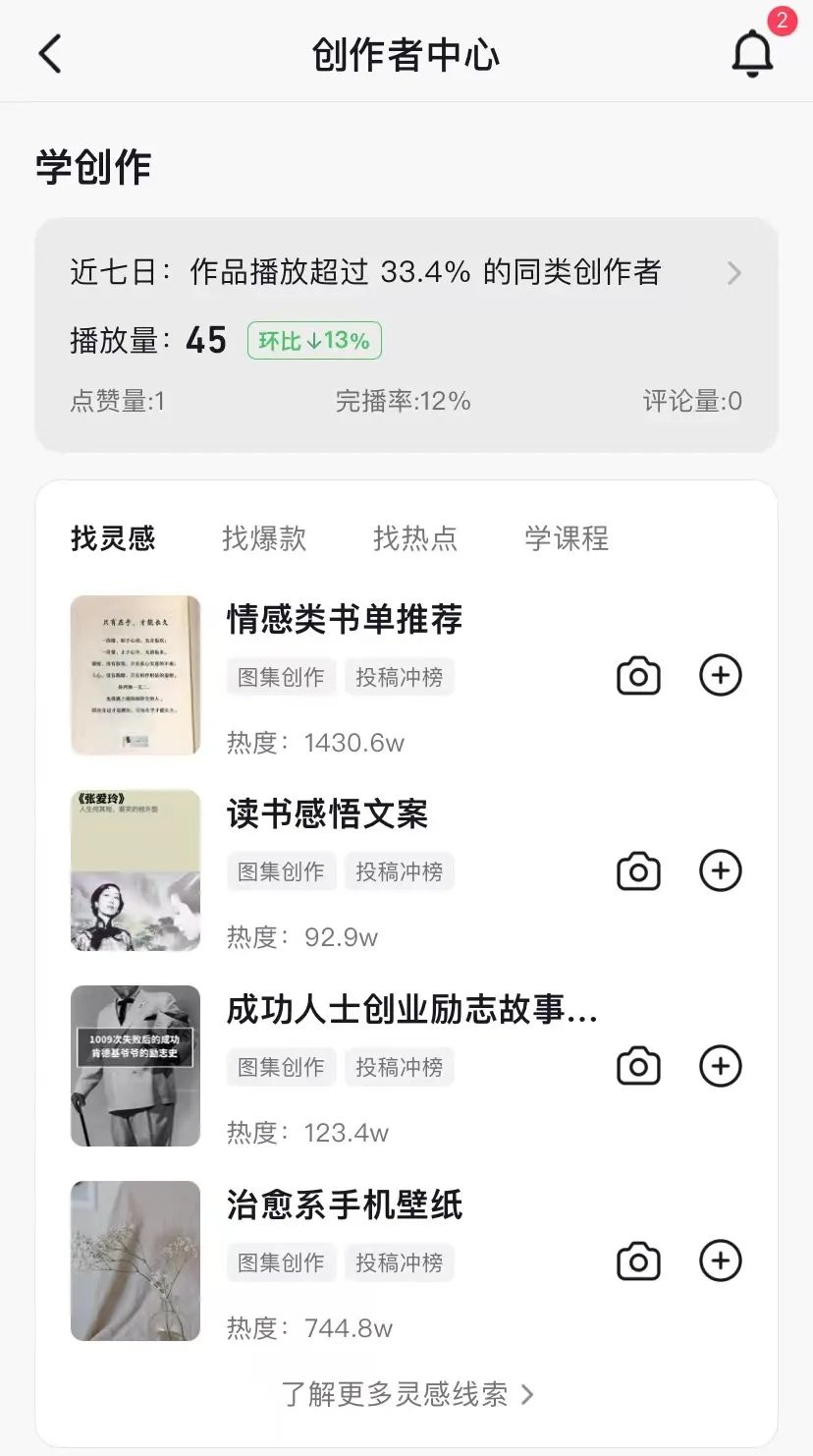Select the 图集创作 tag under 情感类书单推荐
Viewport: 813px width, 1456px height.
[x=281, y=676]
